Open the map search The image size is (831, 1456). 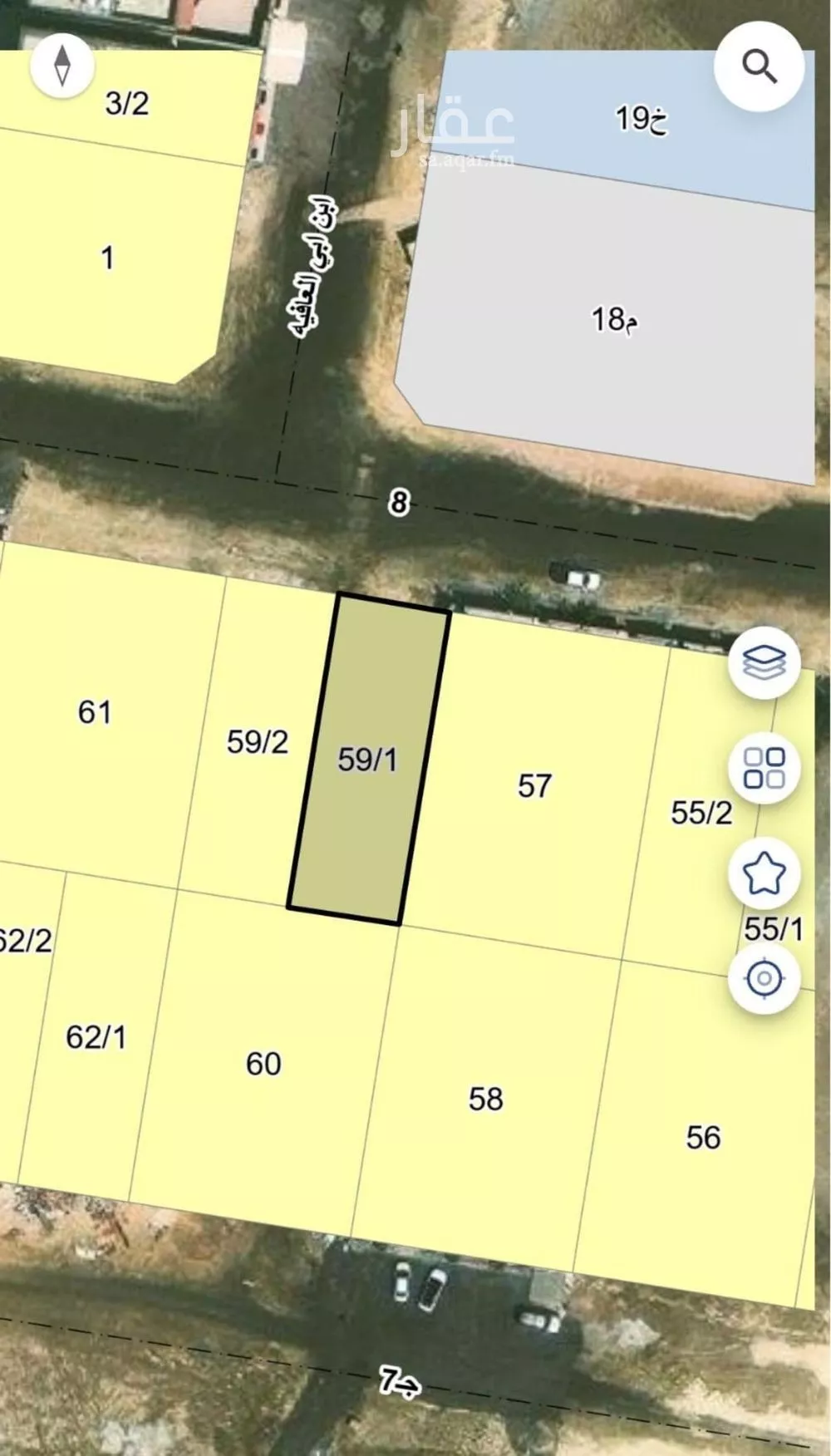[x=759, y=66]
